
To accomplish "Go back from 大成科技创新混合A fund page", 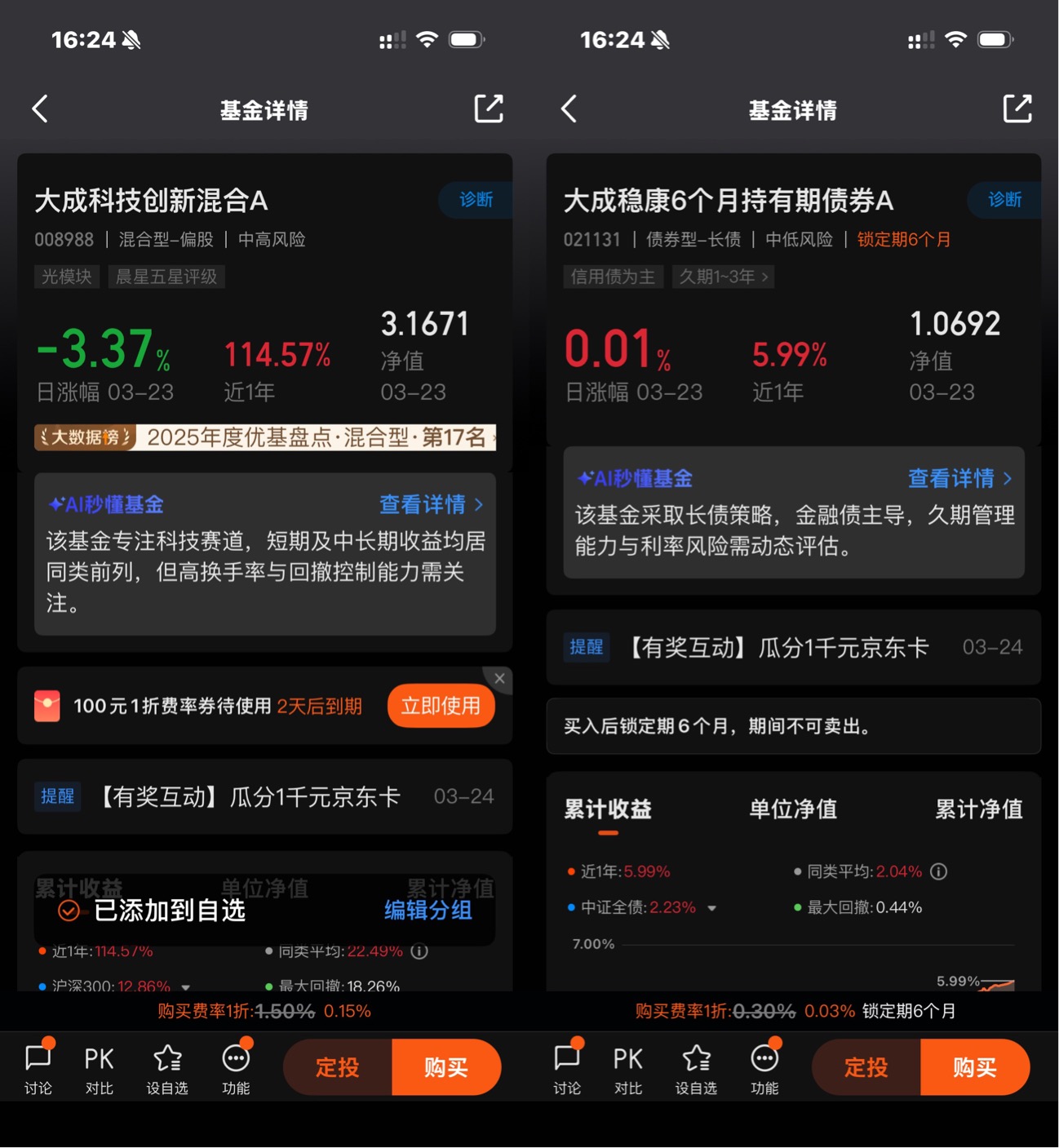I will tap(40, 109).
